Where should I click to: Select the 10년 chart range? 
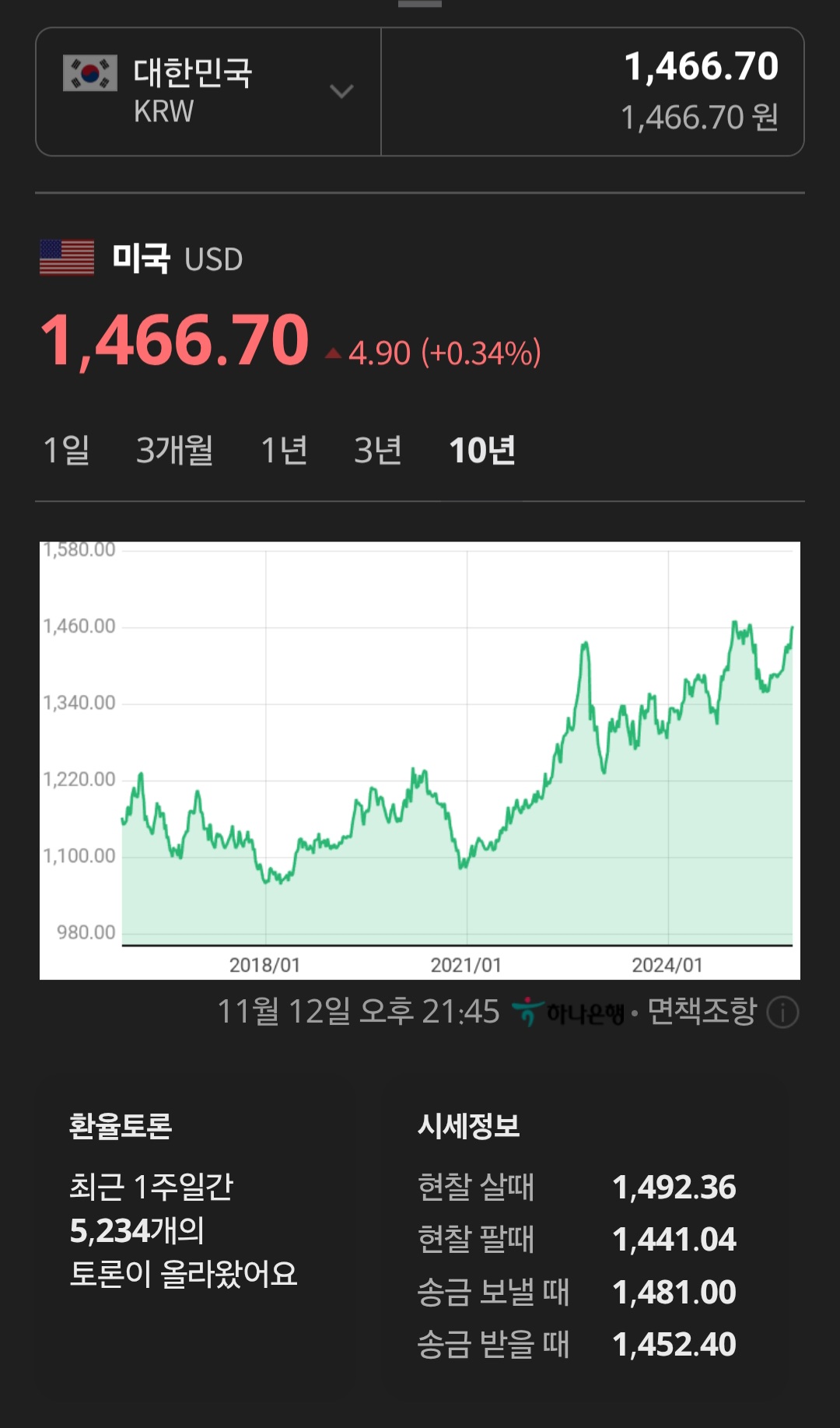(482, 450)
